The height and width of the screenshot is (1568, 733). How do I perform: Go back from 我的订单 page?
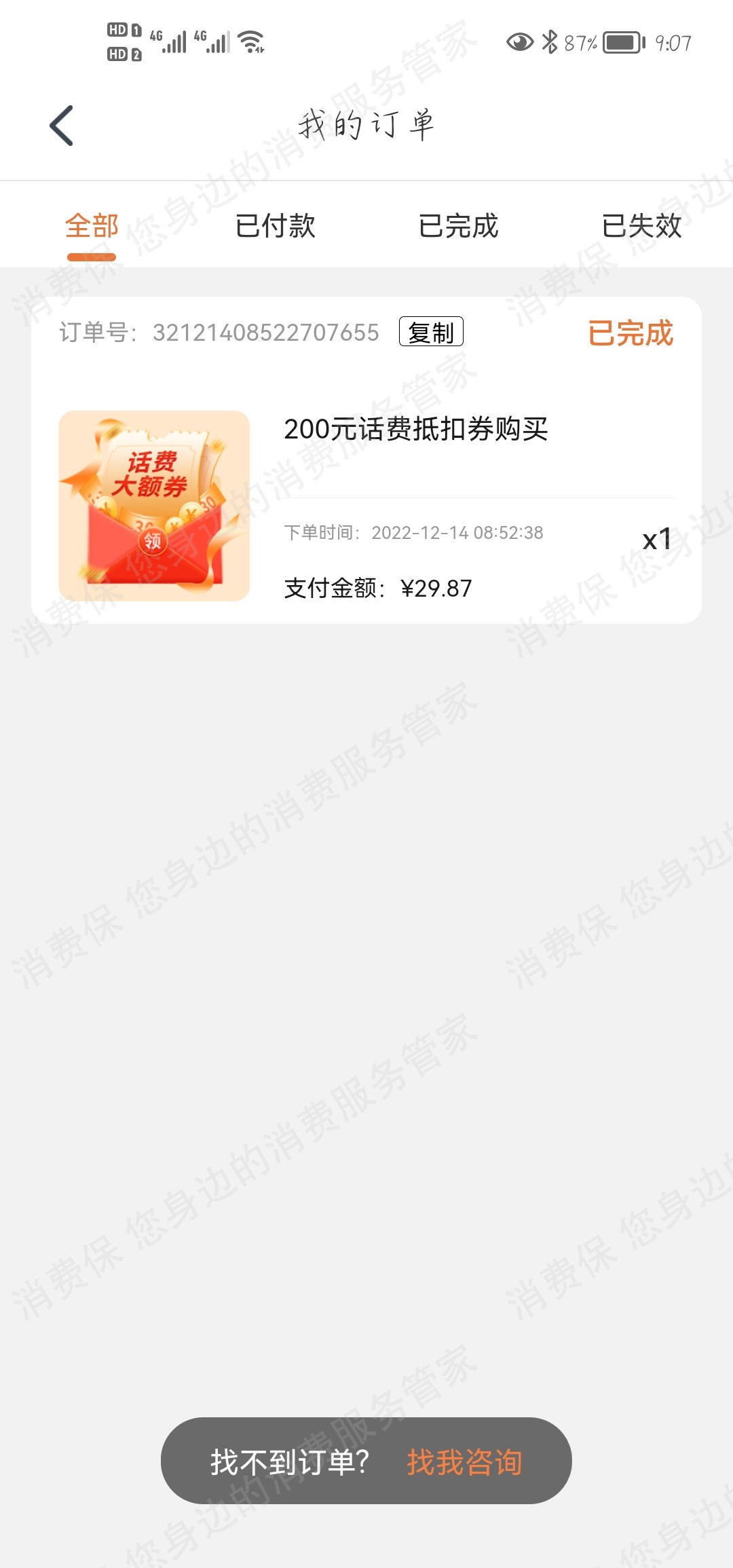(x=61, y=126)
